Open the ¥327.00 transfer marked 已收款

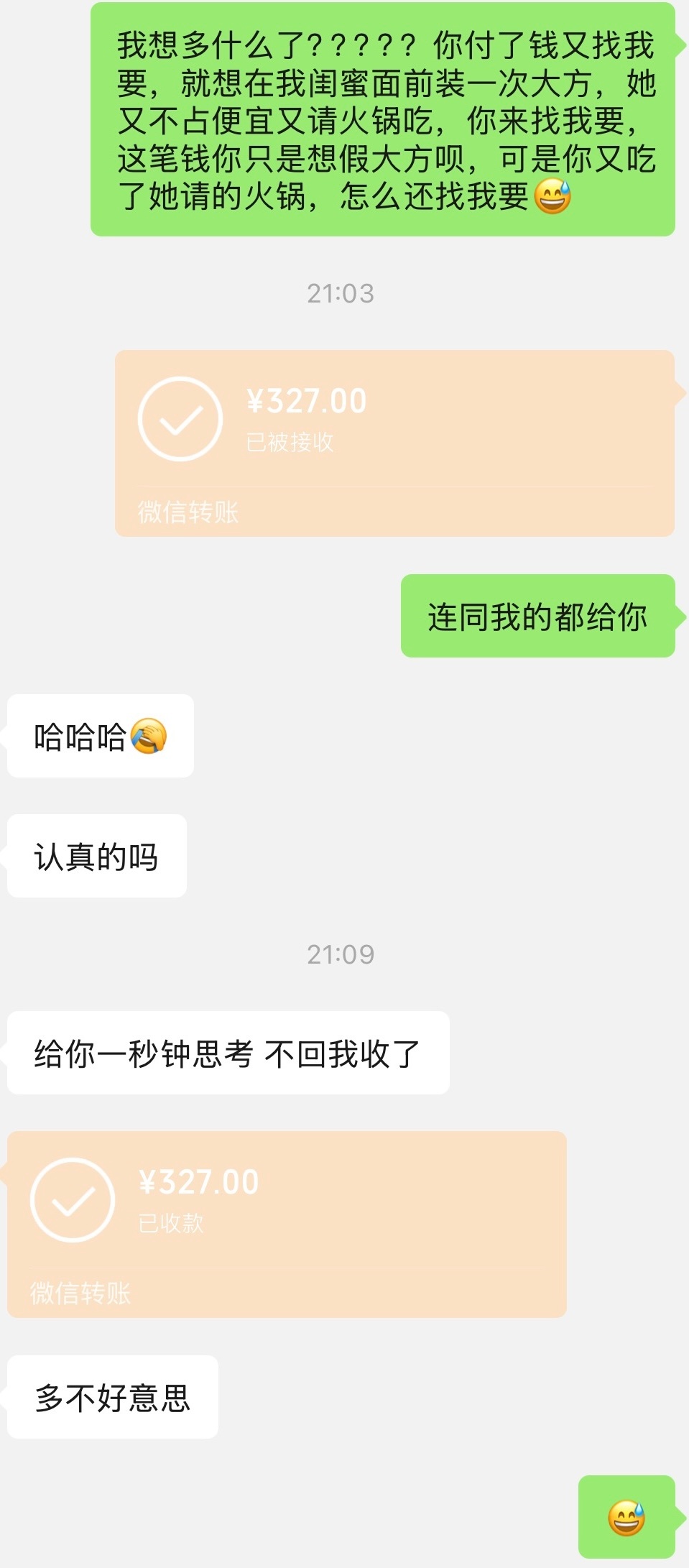(x=287, y=1225)
